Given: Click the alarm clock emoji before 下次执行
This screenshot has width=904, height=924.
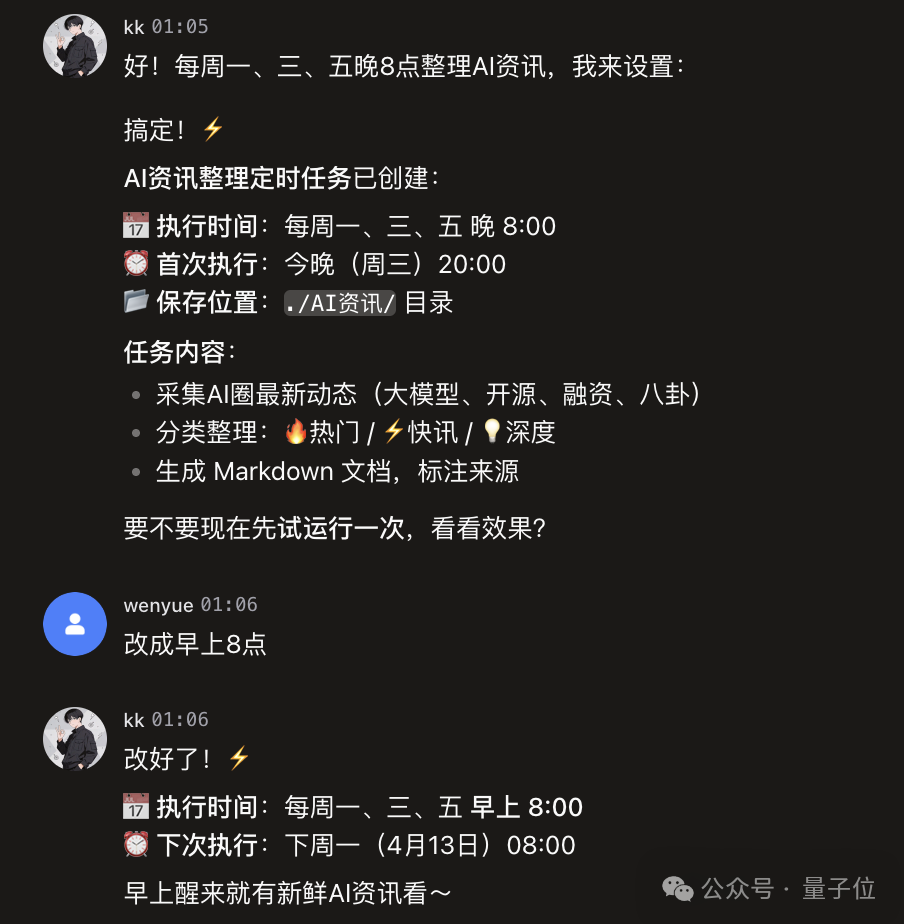Looking at the screenshot, I should [134, 845].
